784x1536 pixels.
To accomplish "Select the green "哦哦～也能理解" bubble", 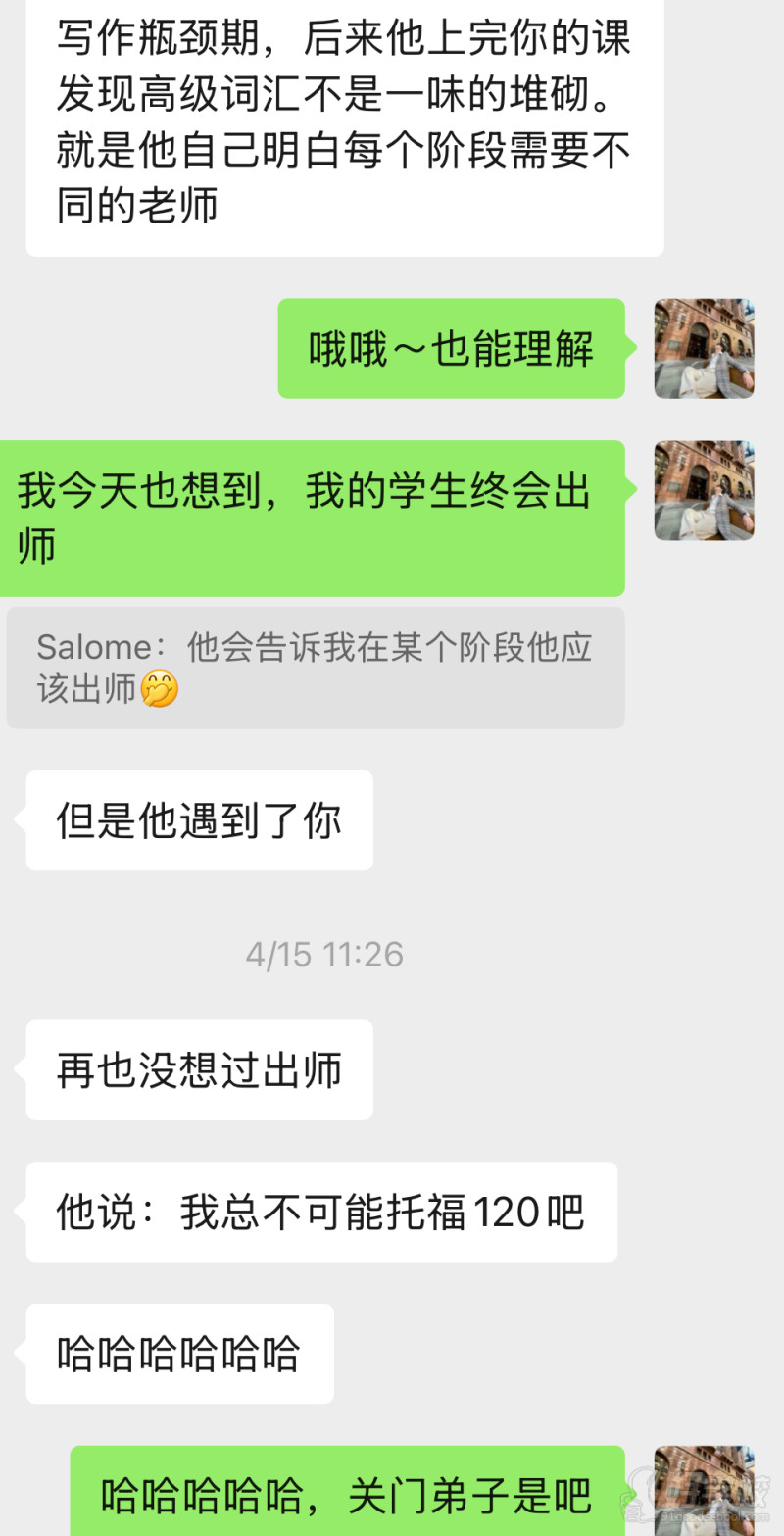I will pos(451,348).
